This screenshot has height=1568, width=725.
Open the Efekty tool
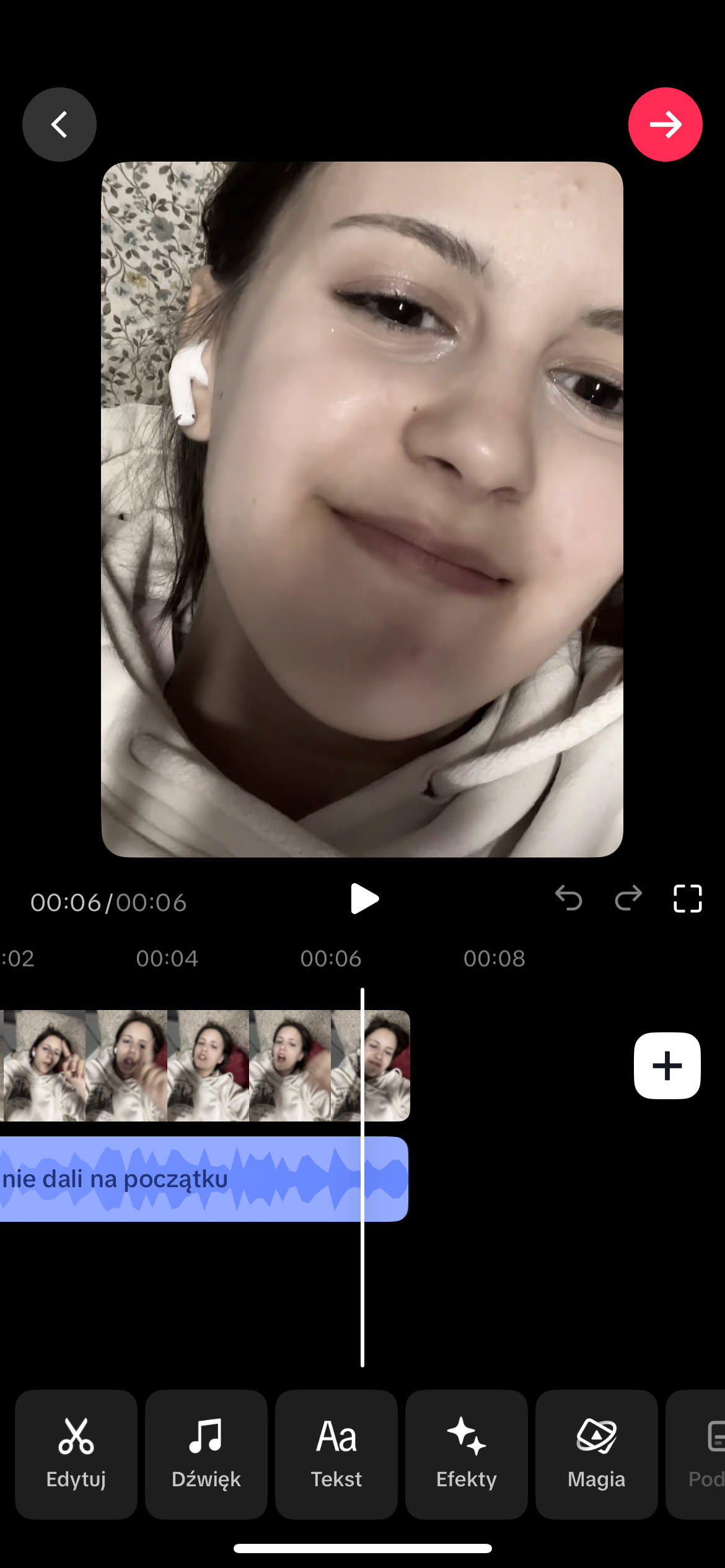[x=467, y=1454]
